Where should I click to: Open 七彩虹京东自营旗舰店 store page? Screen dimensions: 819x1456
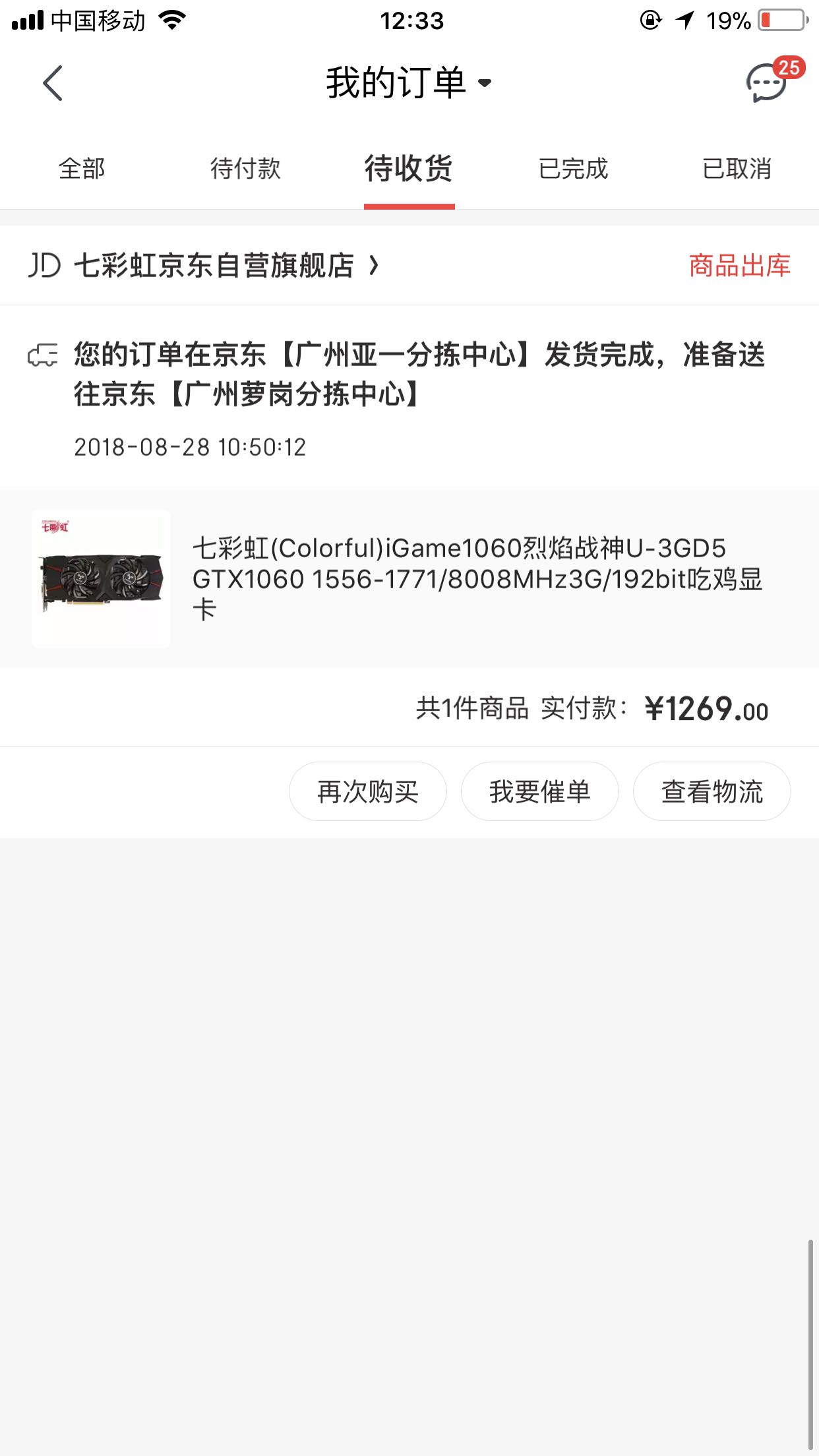(214, 266)
